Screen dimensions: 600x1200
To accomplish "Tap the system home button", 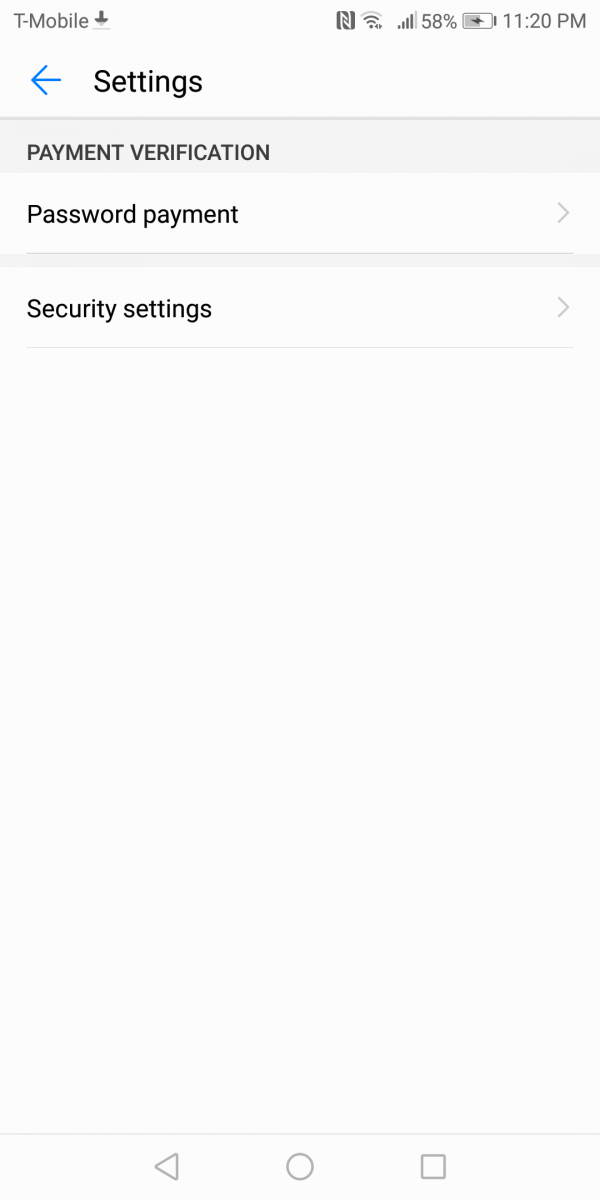I will click(300, 1166).
